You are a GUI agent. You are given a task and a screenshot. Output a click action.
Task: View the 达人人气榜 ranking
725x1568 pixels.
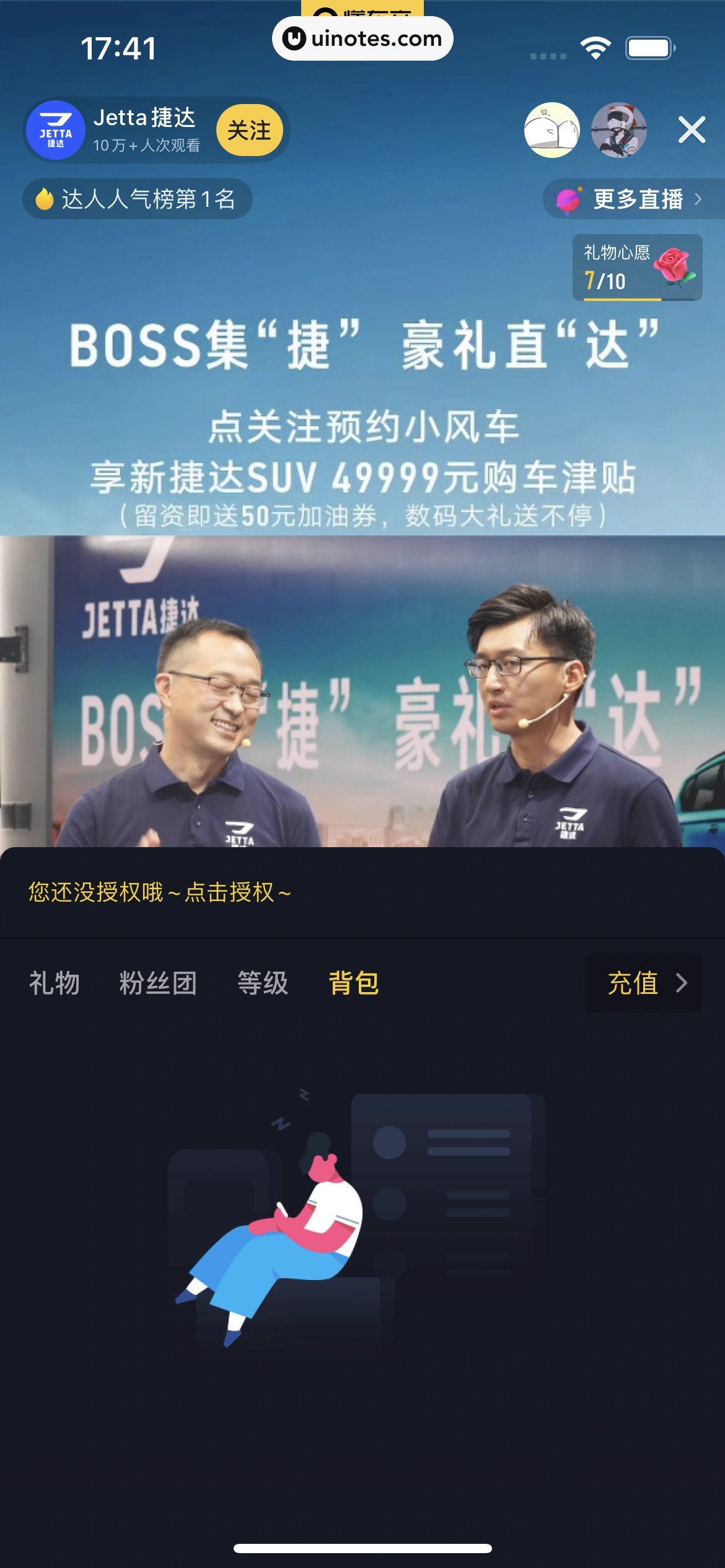point(138,199)
